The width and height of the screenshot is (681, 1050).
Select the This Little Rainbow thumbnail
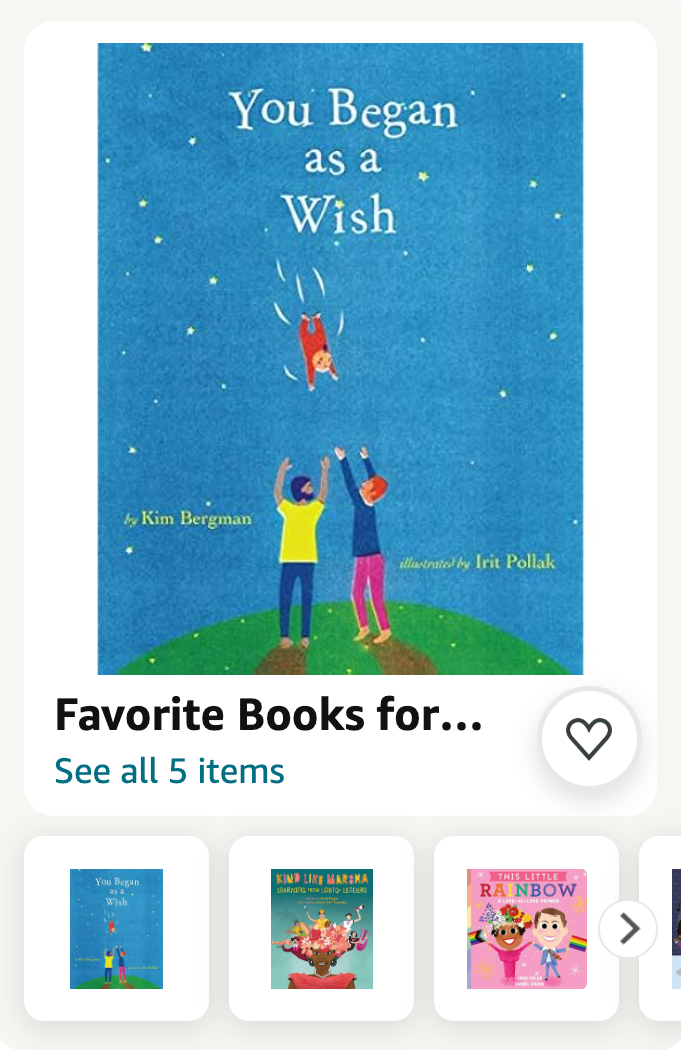coord(526,928)
